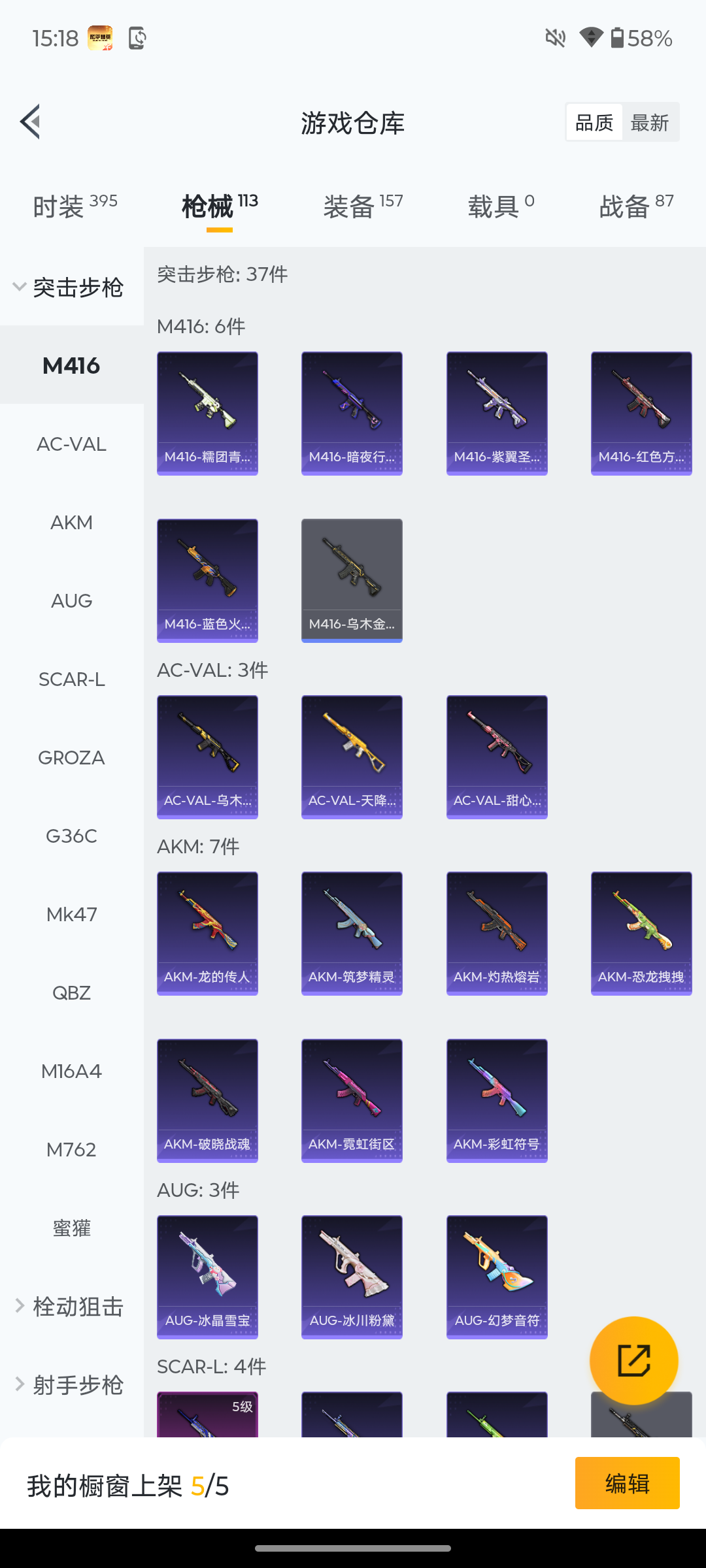The image size is (706, 1568).
Task: Switch to the 战备 tab
Action: 636,206
